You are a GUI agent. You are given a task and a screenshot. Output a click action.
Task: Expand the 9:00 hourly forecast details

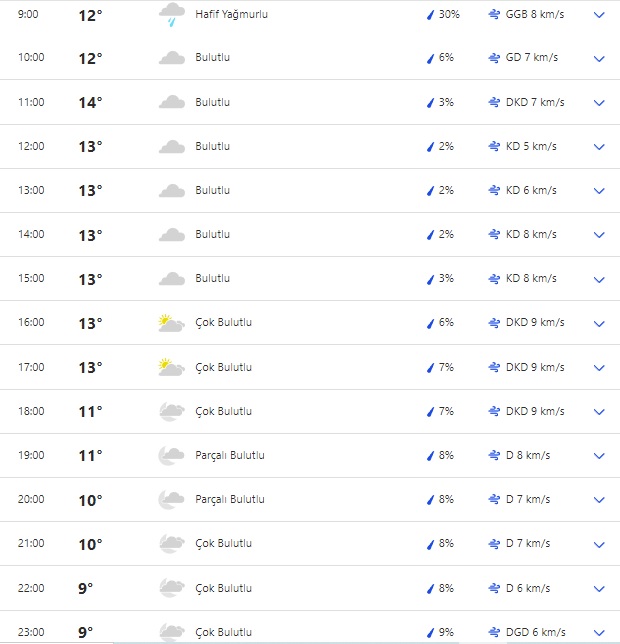coord(599,15)
